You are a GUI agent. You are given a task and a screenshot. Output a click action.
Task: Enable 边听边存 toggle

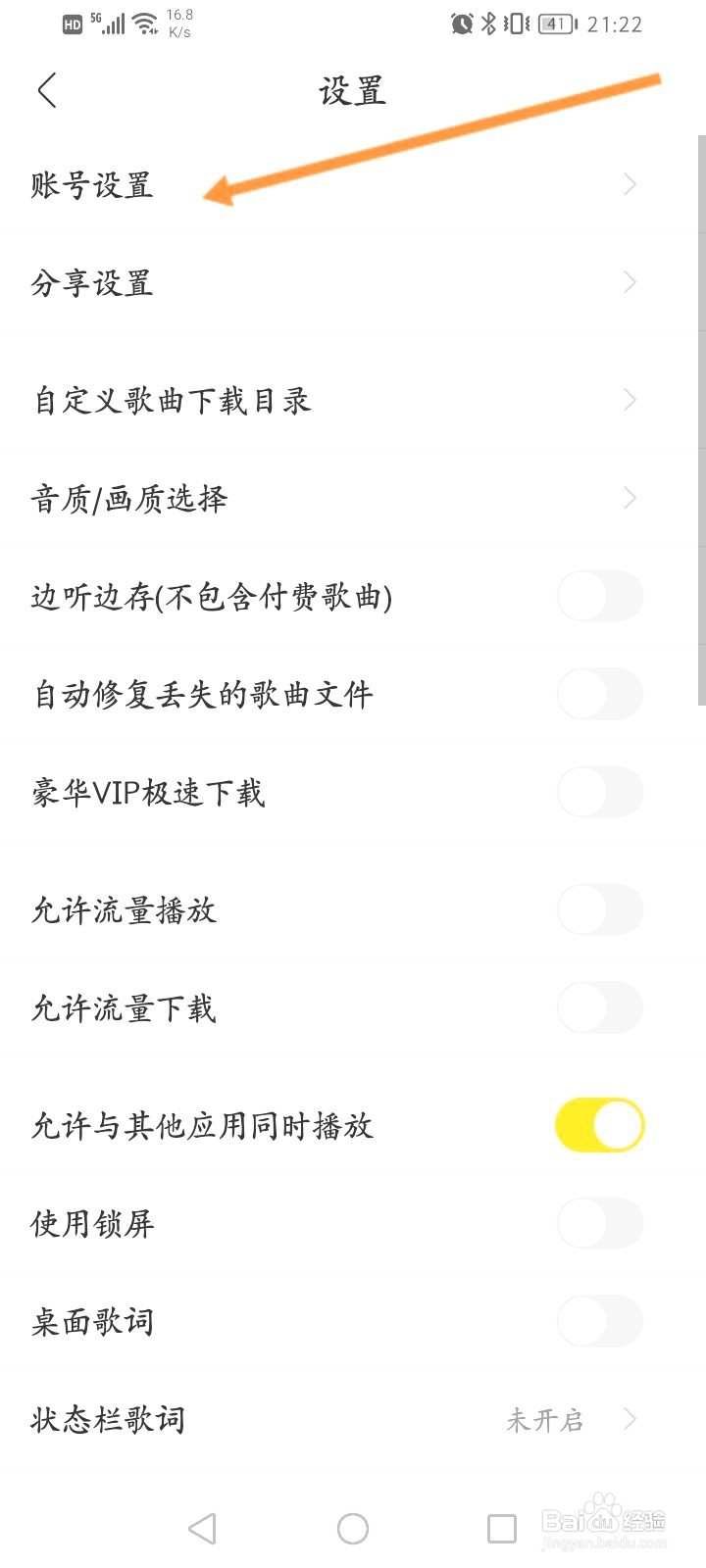(x=600, y=596)
